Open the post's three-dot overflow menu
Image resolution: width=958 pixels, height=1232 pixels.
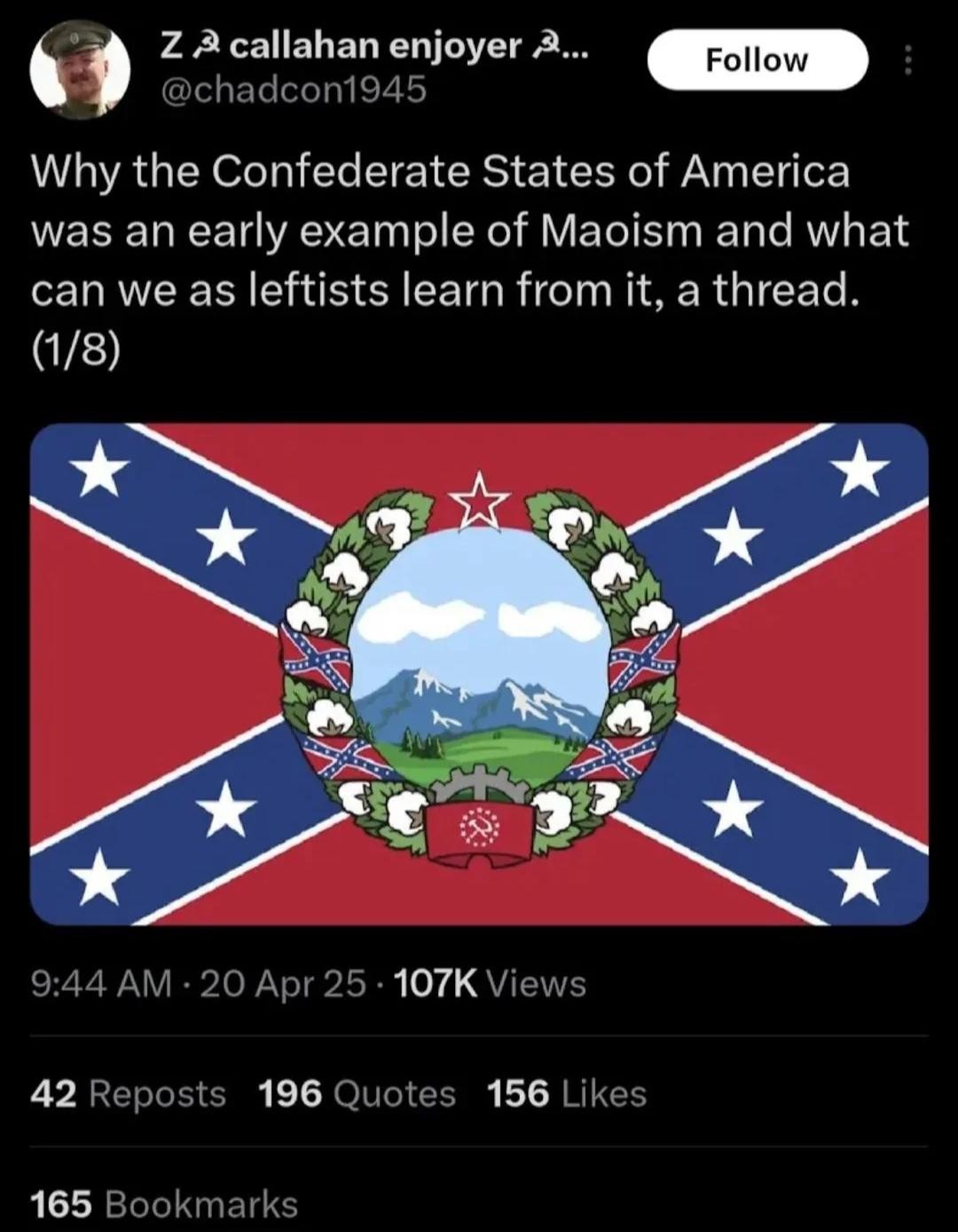(907, 60)
